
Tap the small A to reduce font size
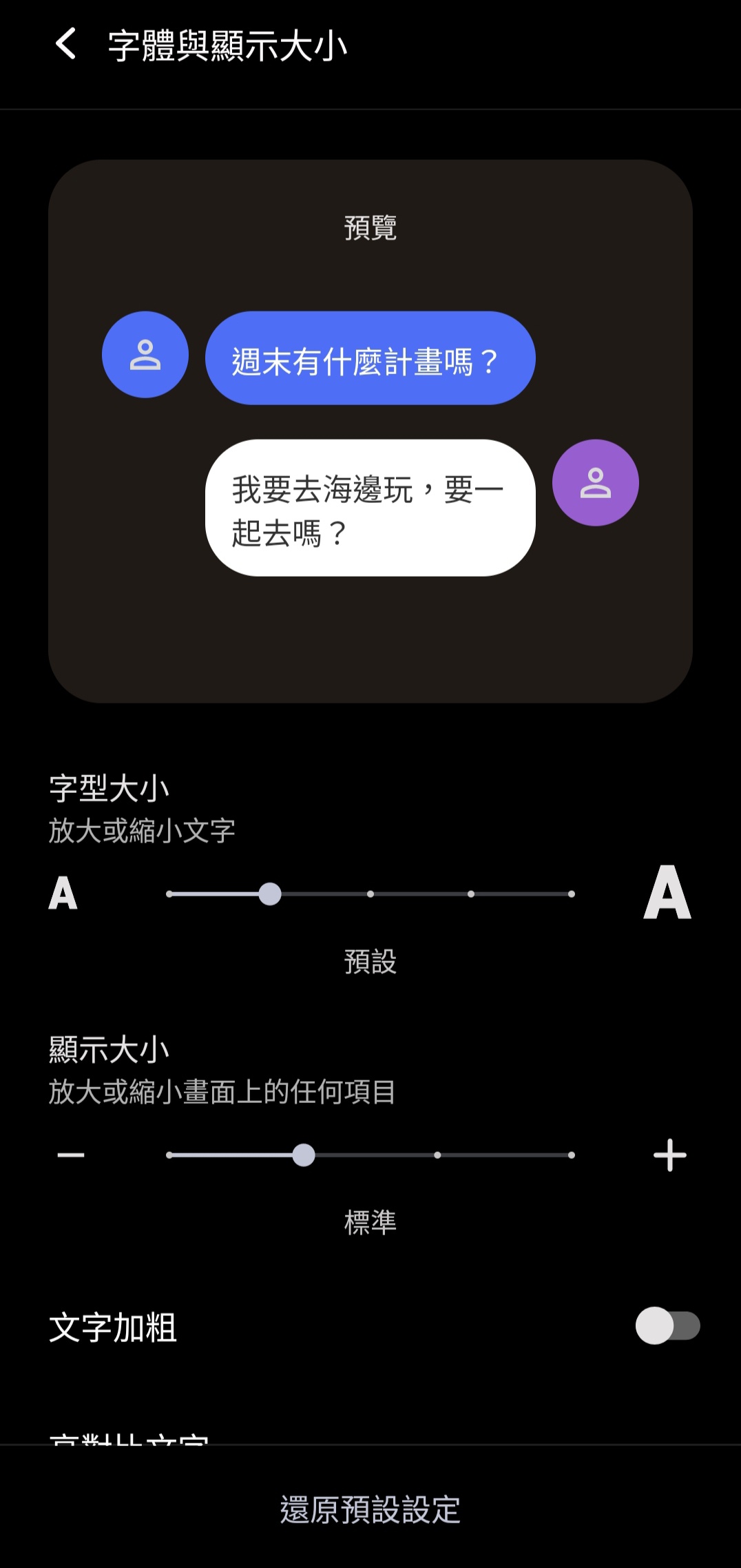[x=63, y=893]
